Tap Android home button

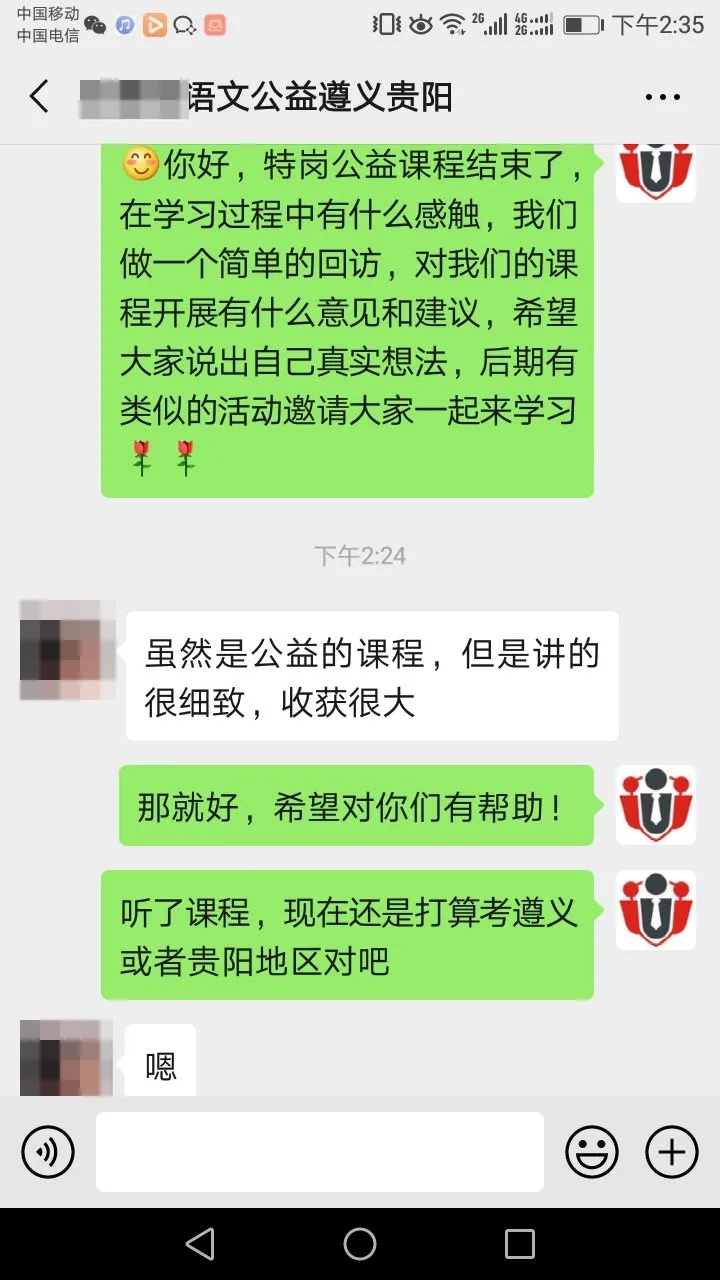click(x=360, y=1244)
